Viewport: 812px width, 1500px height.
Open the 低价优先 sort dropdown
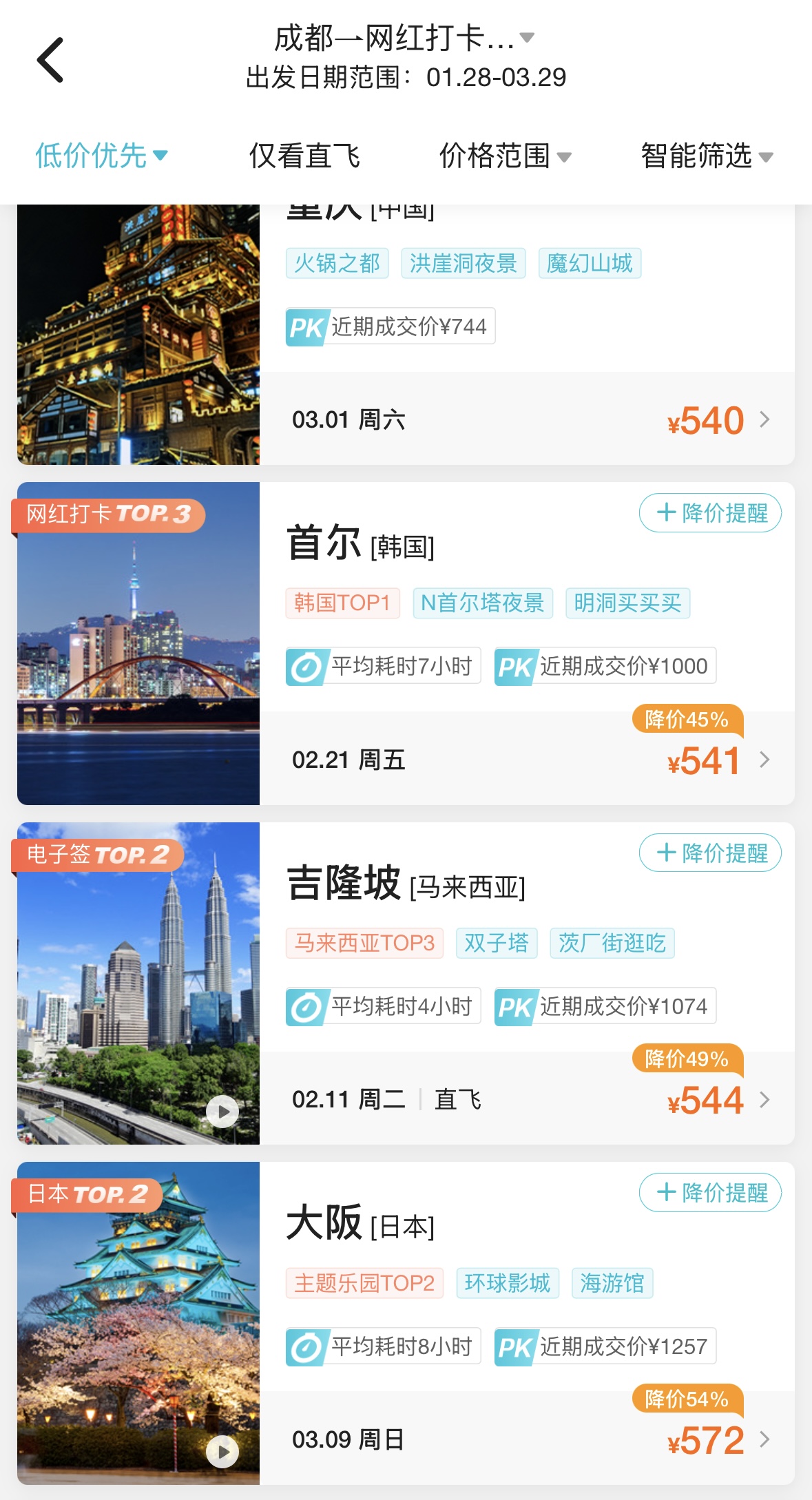[101, 156]
